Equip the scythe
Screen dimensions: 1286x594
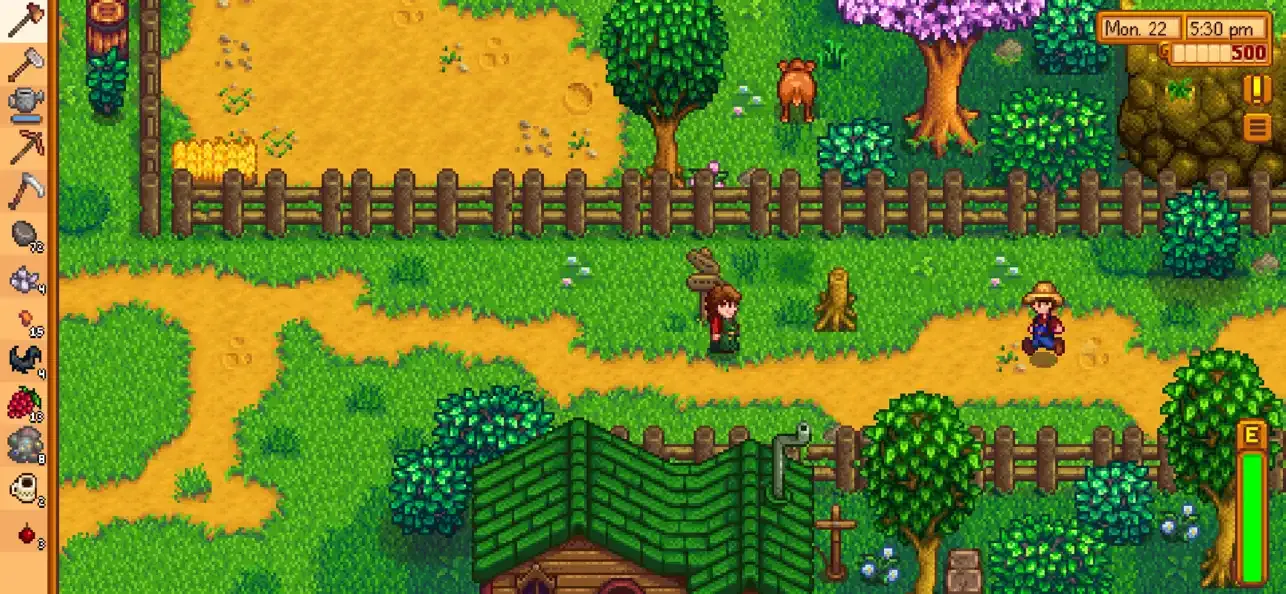[x=25, y=190]
